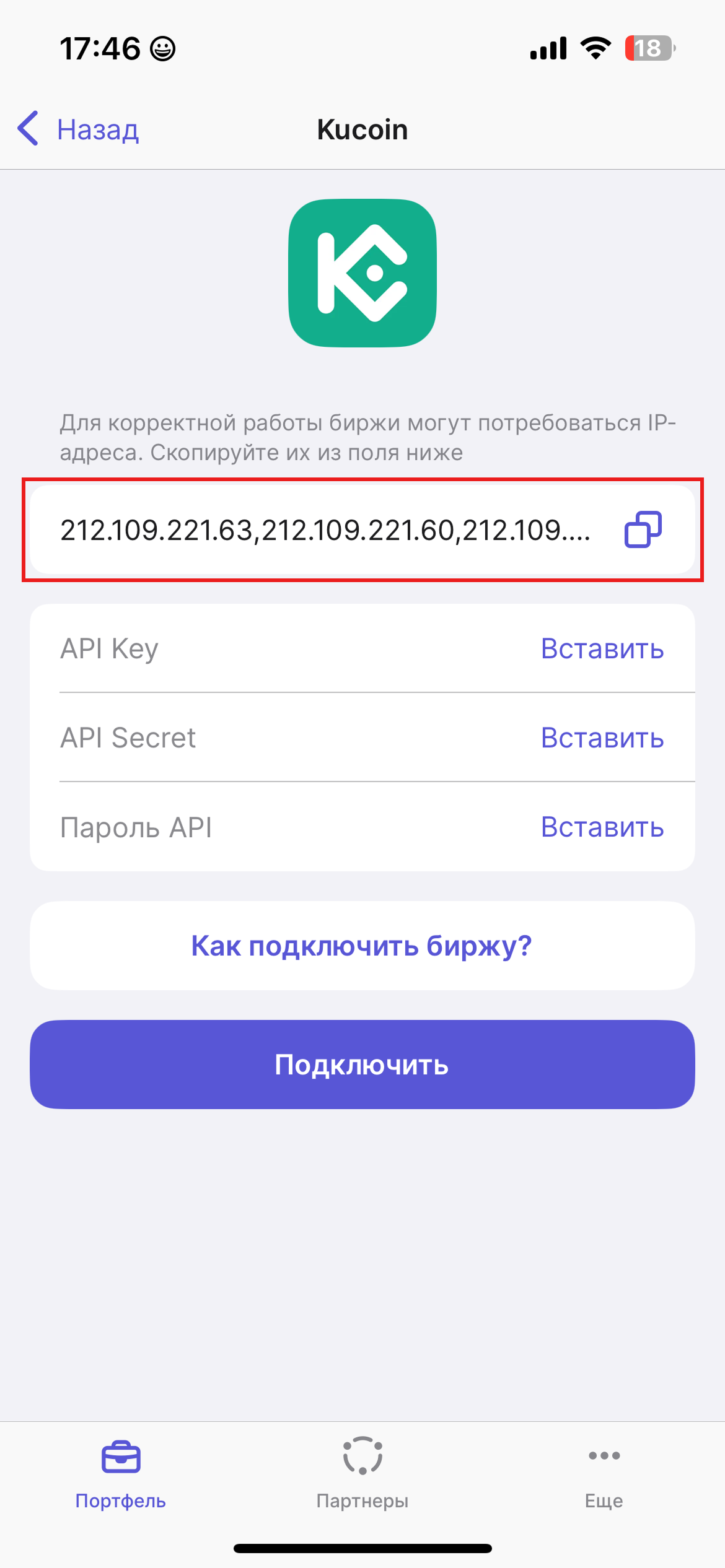
Task: Focus the API Key field
Action: click(x=279, y=648)
